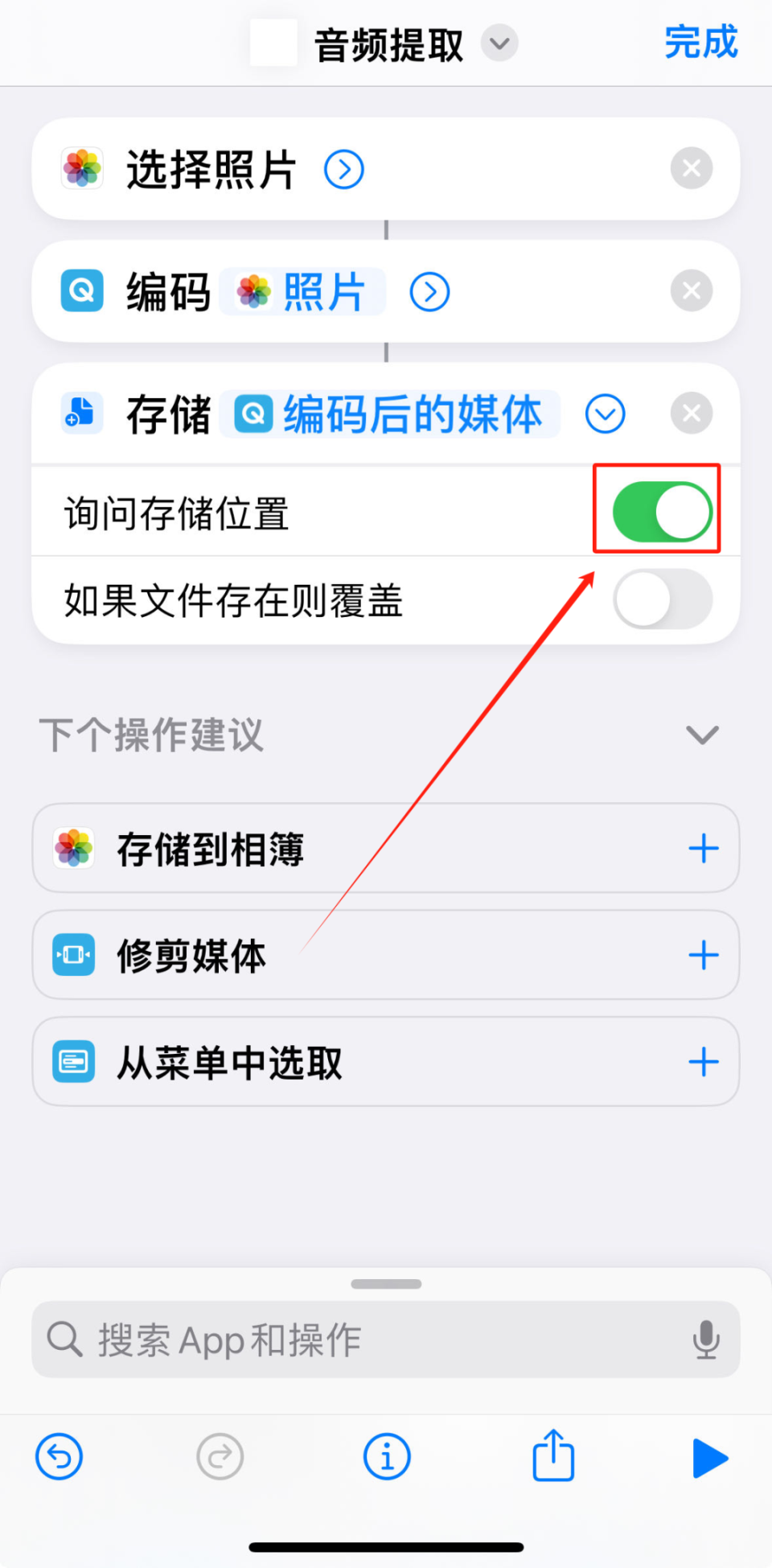Select the 照片 variable in 编码 action
This screenshot has width=772, height=1568.
302,291
